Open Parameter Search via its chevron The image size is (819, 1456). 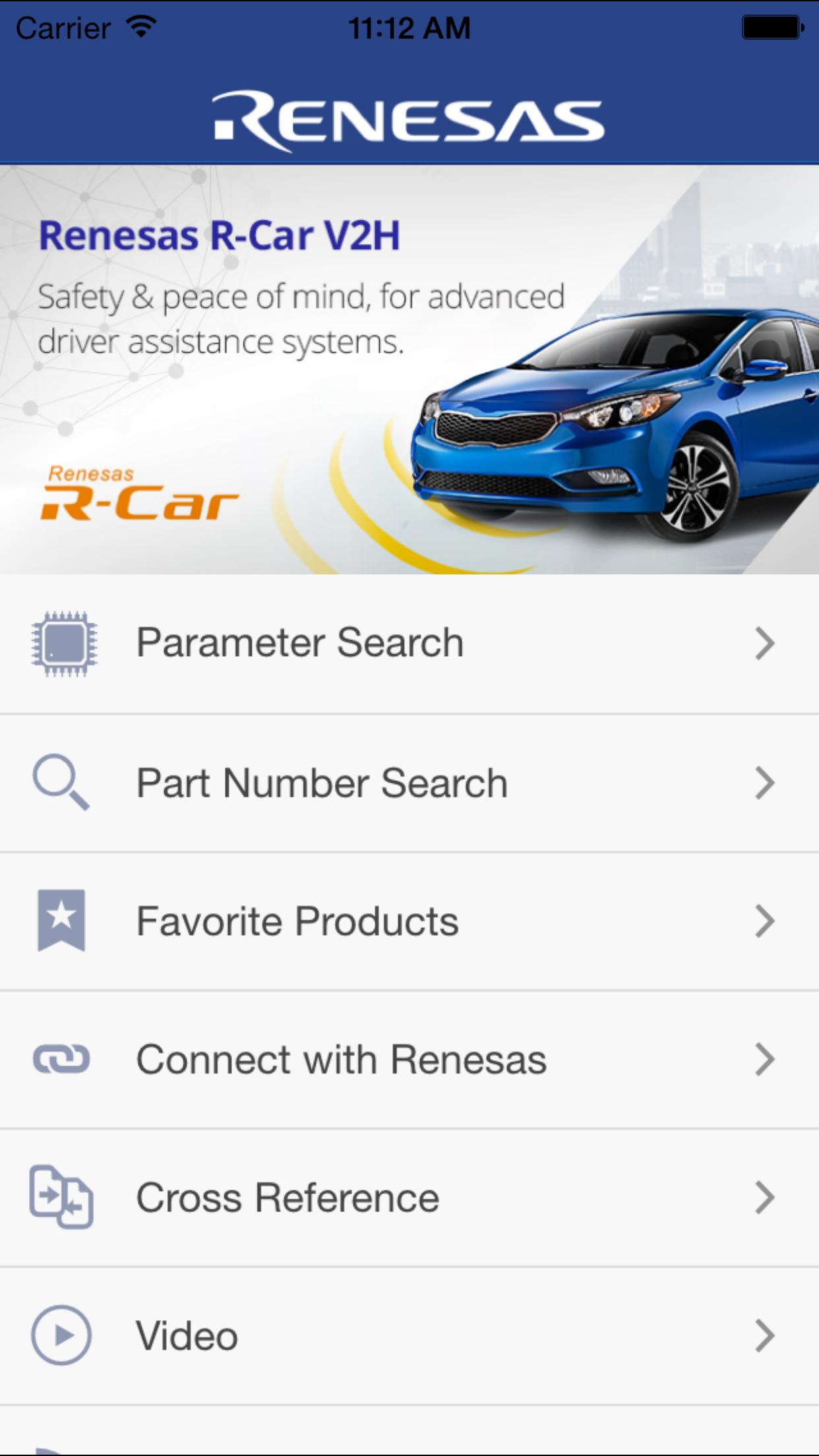click(766, 643)
